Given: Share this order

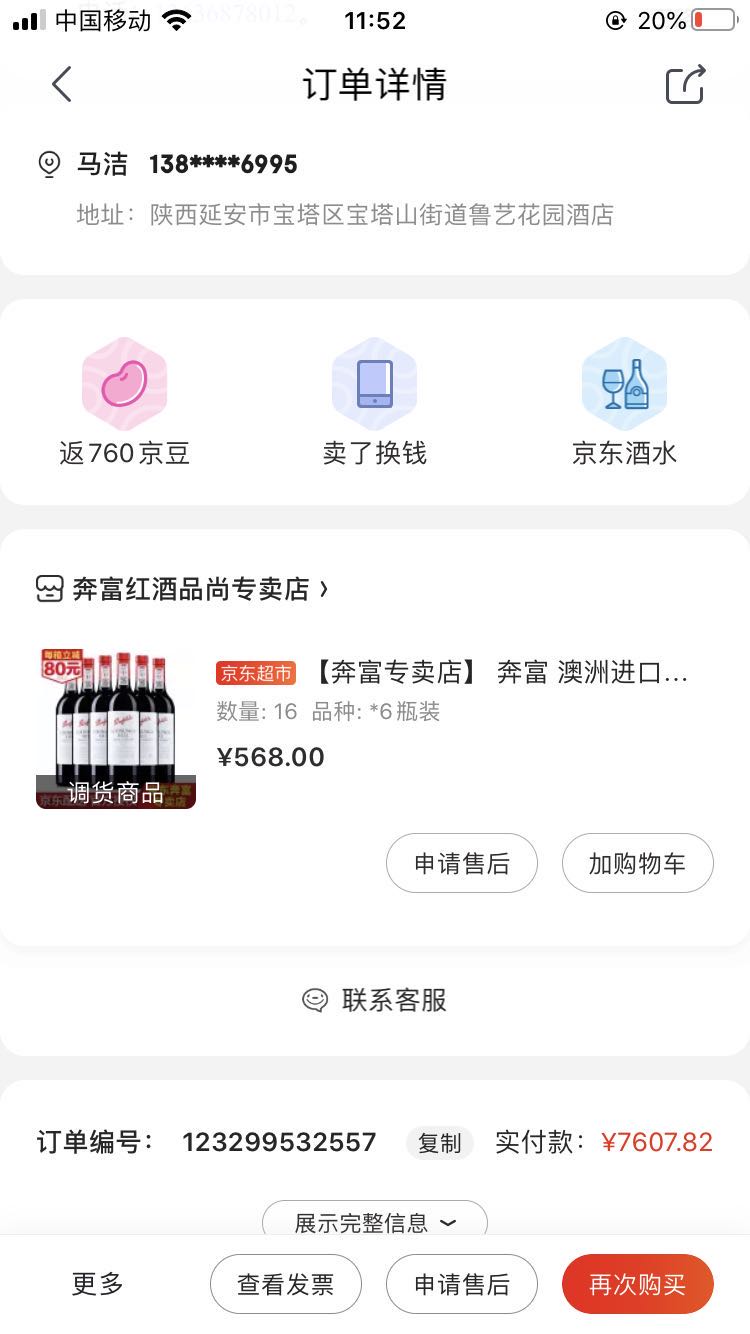Looking at the screenshot, I should click(686, 84).
